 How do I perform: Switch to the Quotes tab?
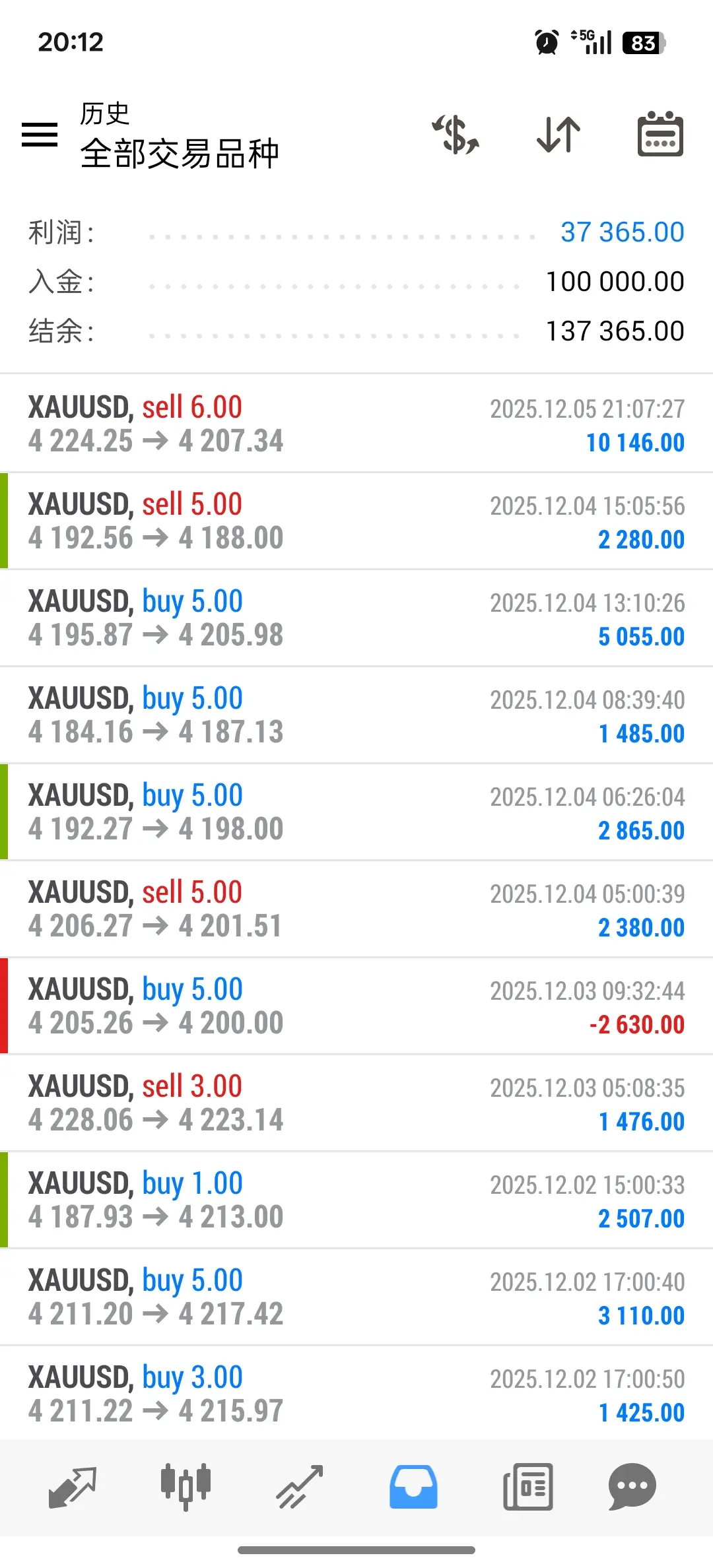pos(73,1487)
